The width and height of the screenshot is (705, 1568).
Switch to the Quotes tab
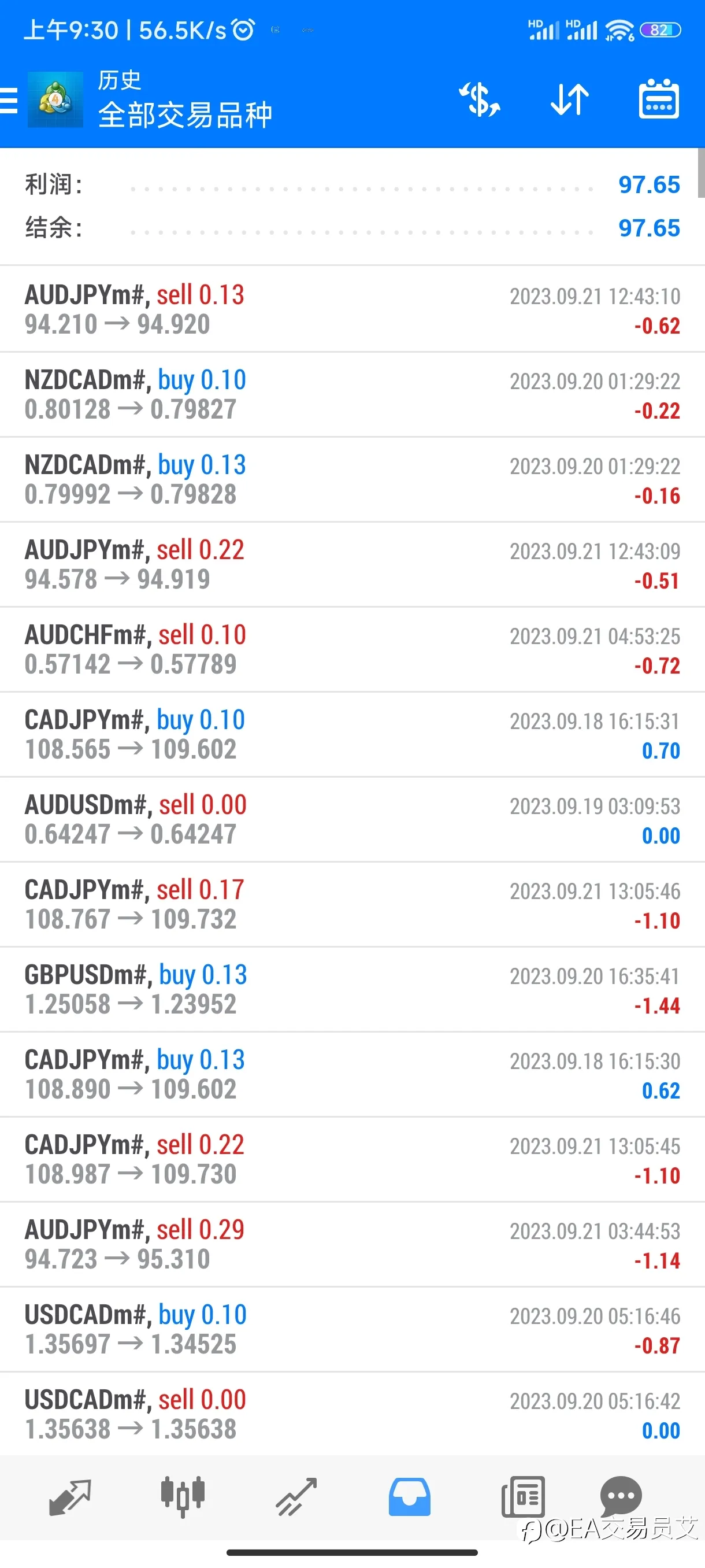point(70,1497)
